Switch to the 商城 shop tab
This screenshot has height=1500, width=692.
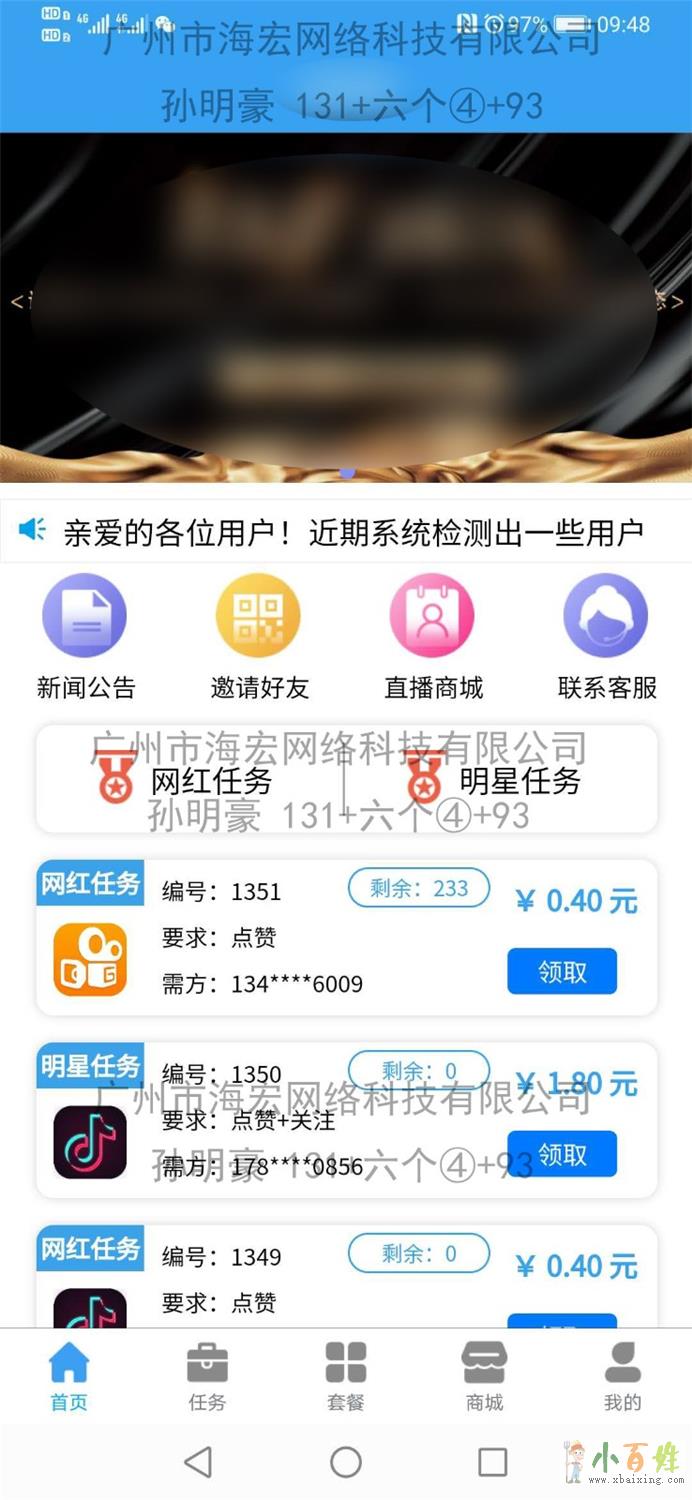(x=484, y=1376)
